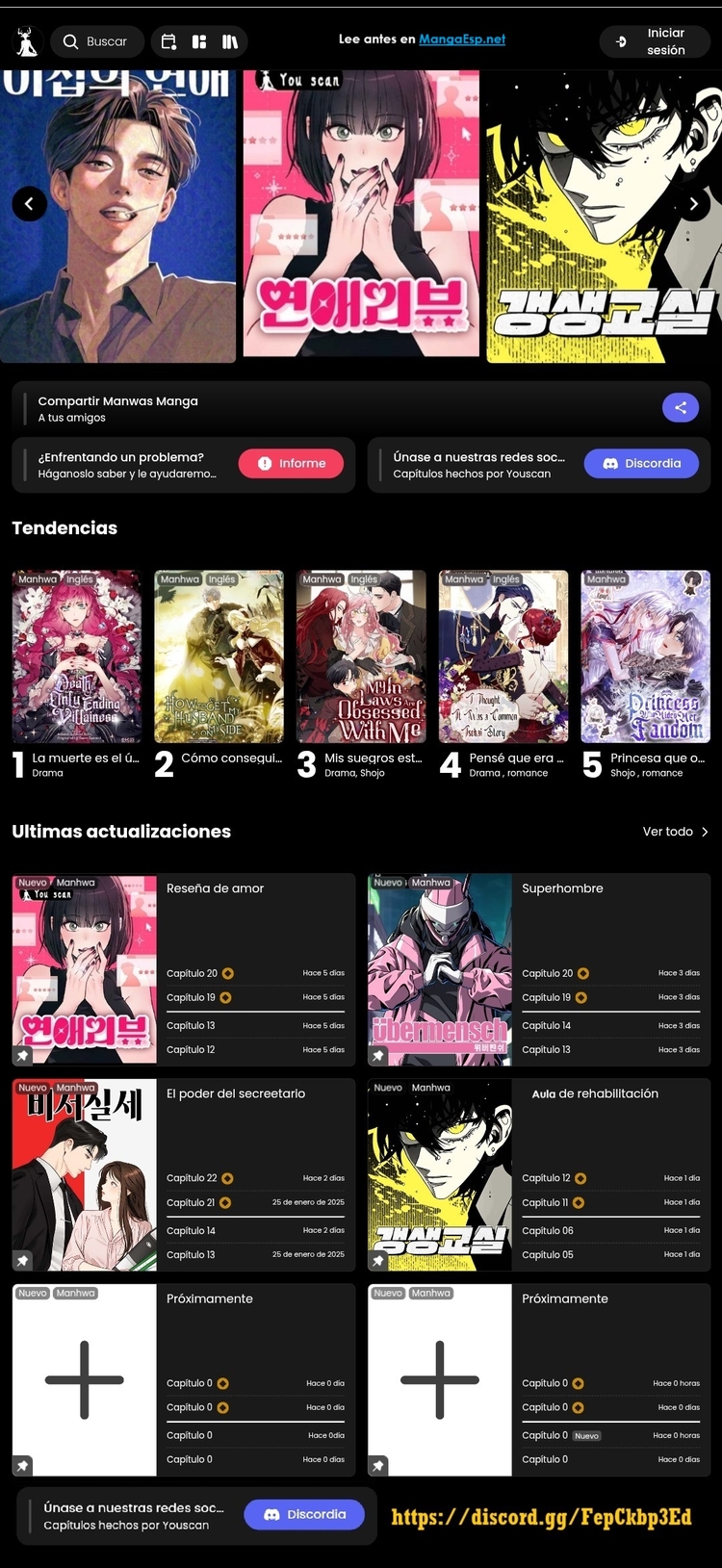
Task: Open Capítulo 22 of El poder del secreetario
Action: (x=192, y=1178)
